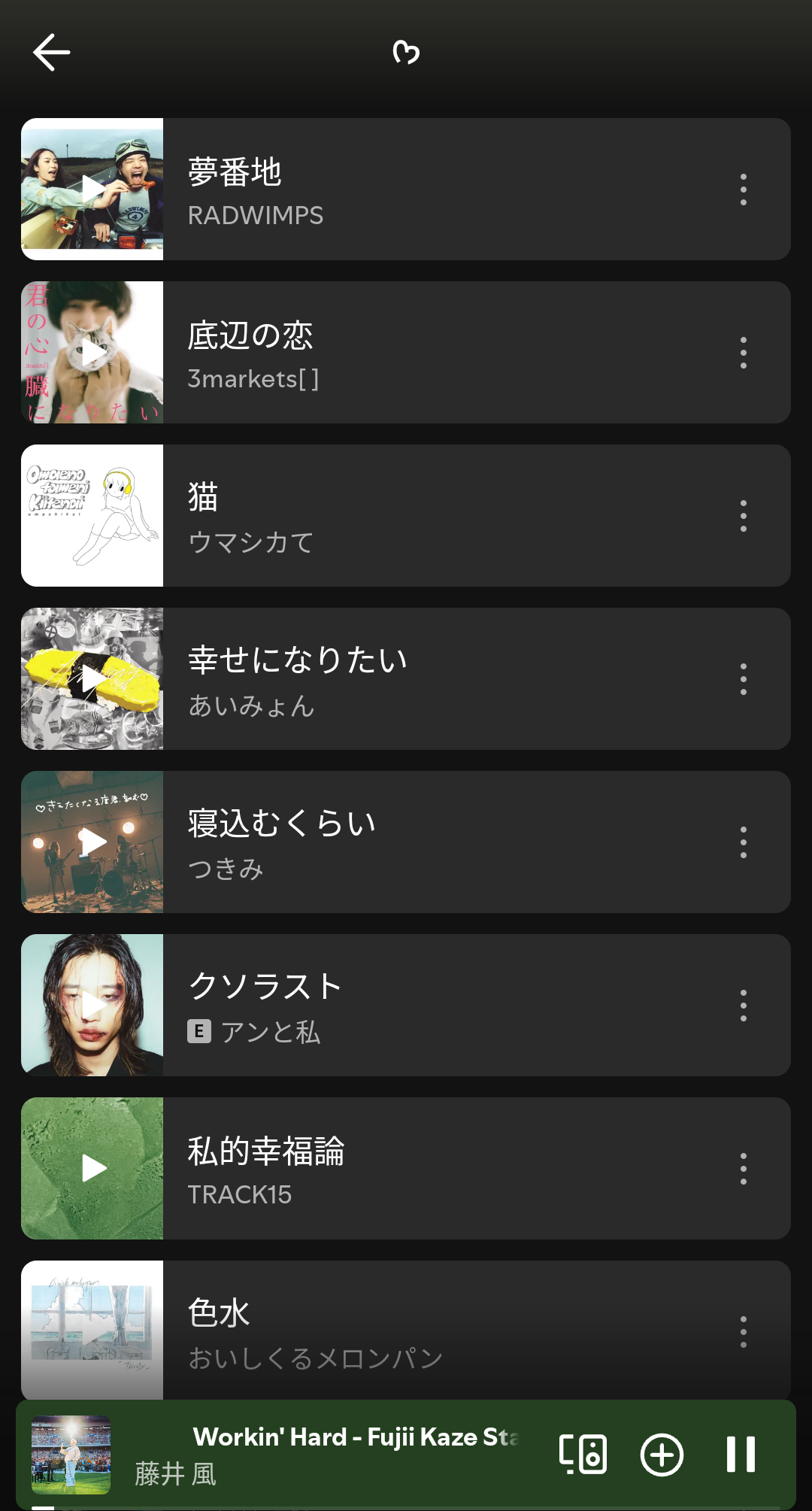
Task: Go back with the arrow icon
Action: (x=51, y=53)
